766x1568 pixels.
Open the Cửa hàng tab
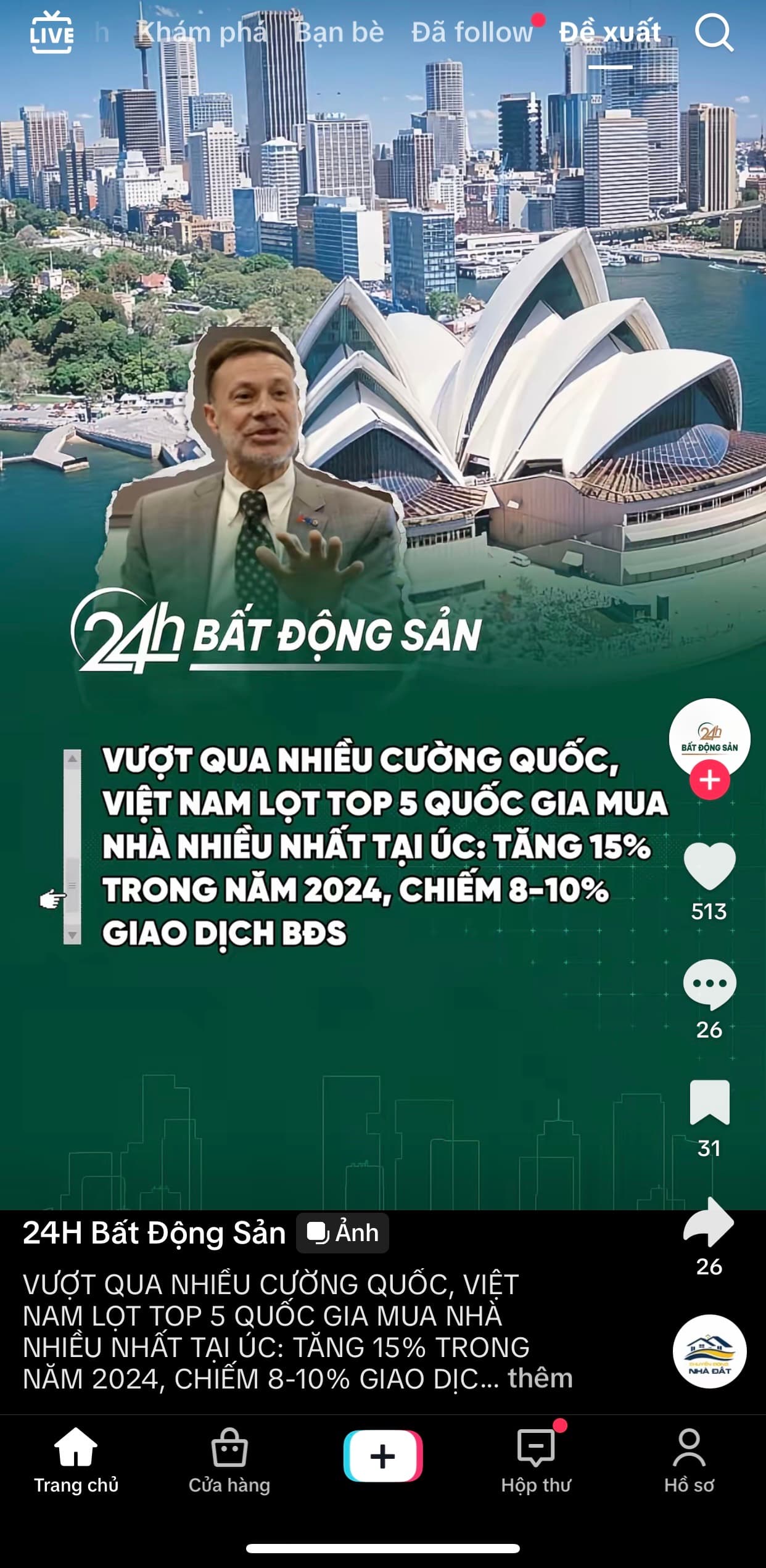point(229,1461)
